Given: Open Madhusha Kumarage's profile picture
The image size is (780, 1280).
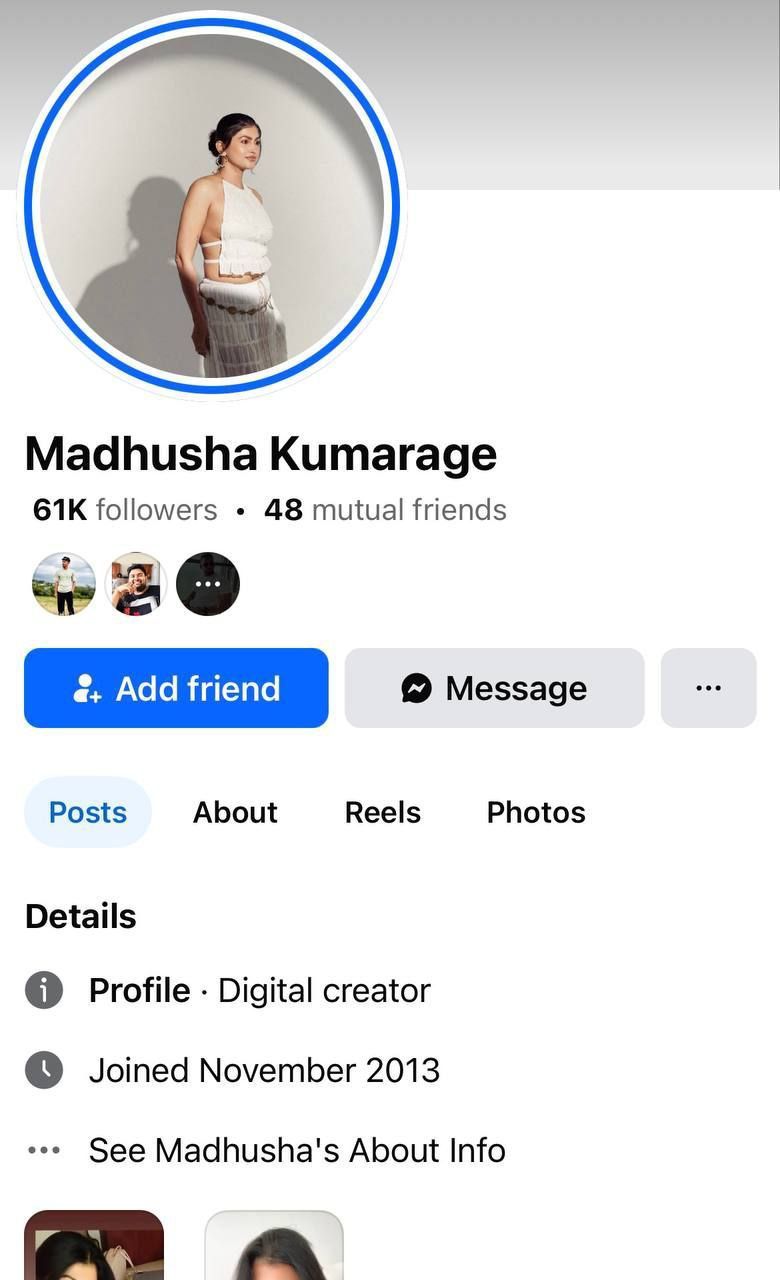Looking at the screenshot, I should [x=211, y=205].
